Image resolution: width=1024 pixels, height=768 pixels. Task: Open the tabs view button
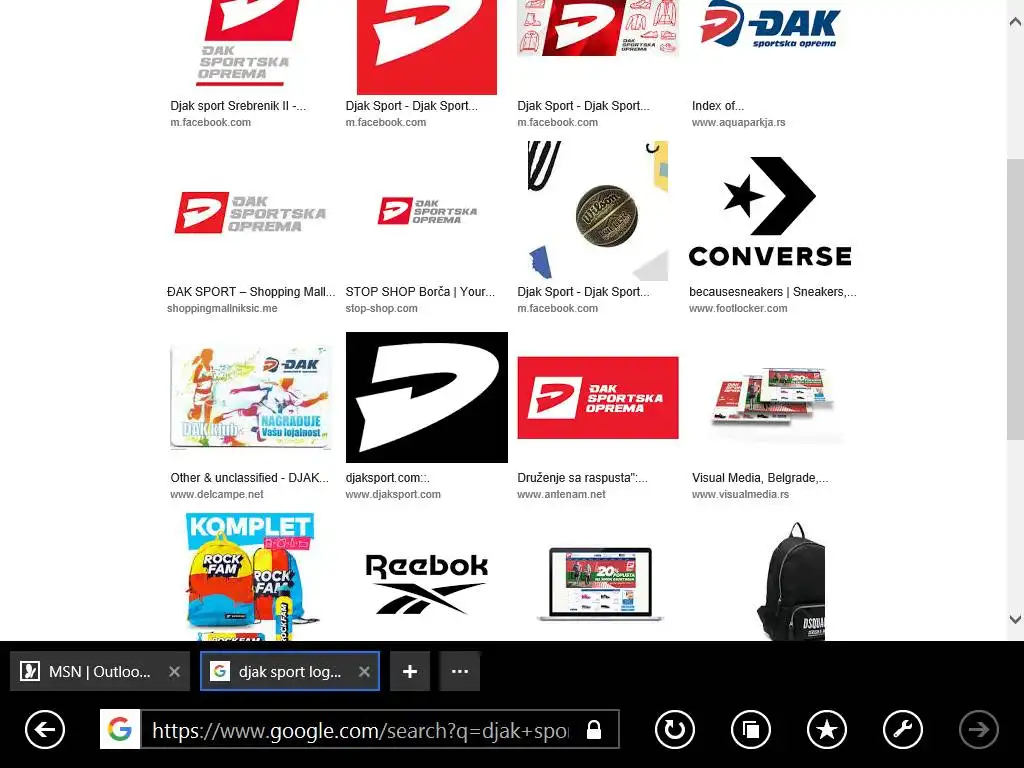[750, 730]
